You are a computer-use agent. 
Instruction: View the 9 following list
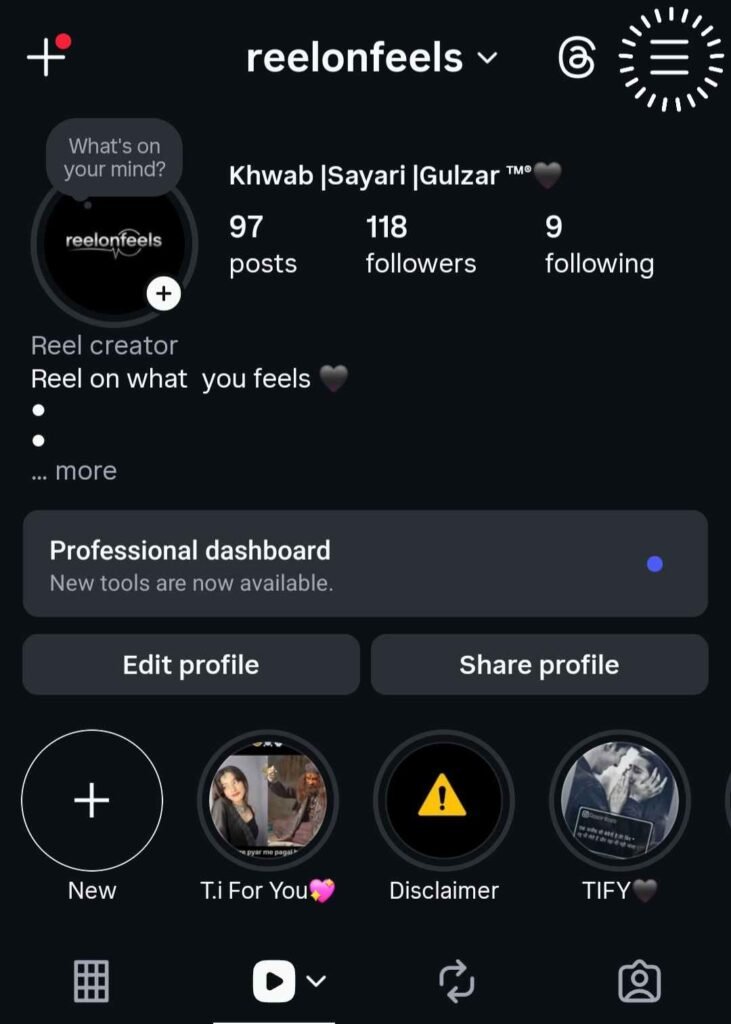(x=598, y=245)
